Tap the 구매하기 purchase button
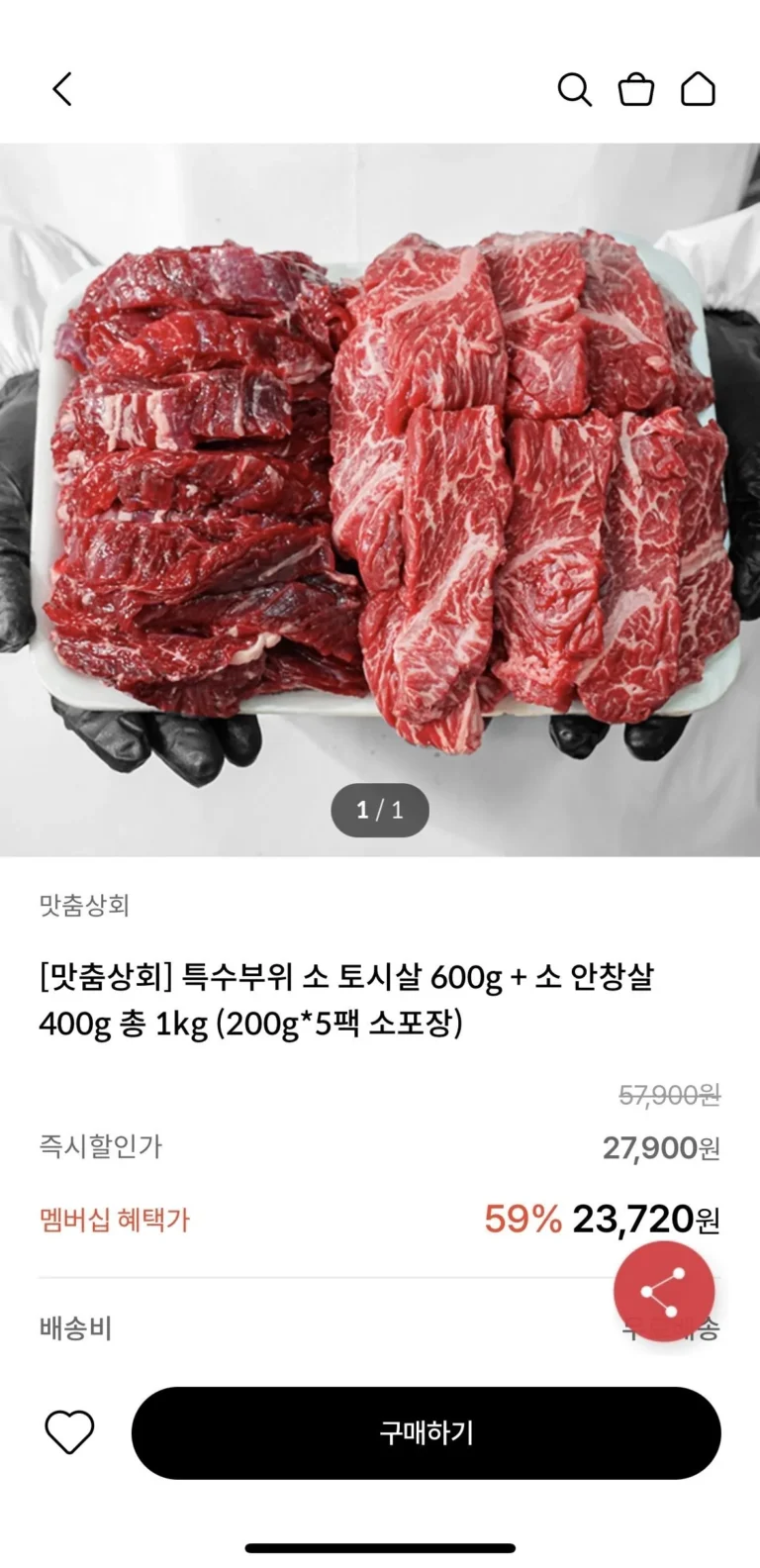This screenshot has width=760, height=1568. [x=426, y=1432]
